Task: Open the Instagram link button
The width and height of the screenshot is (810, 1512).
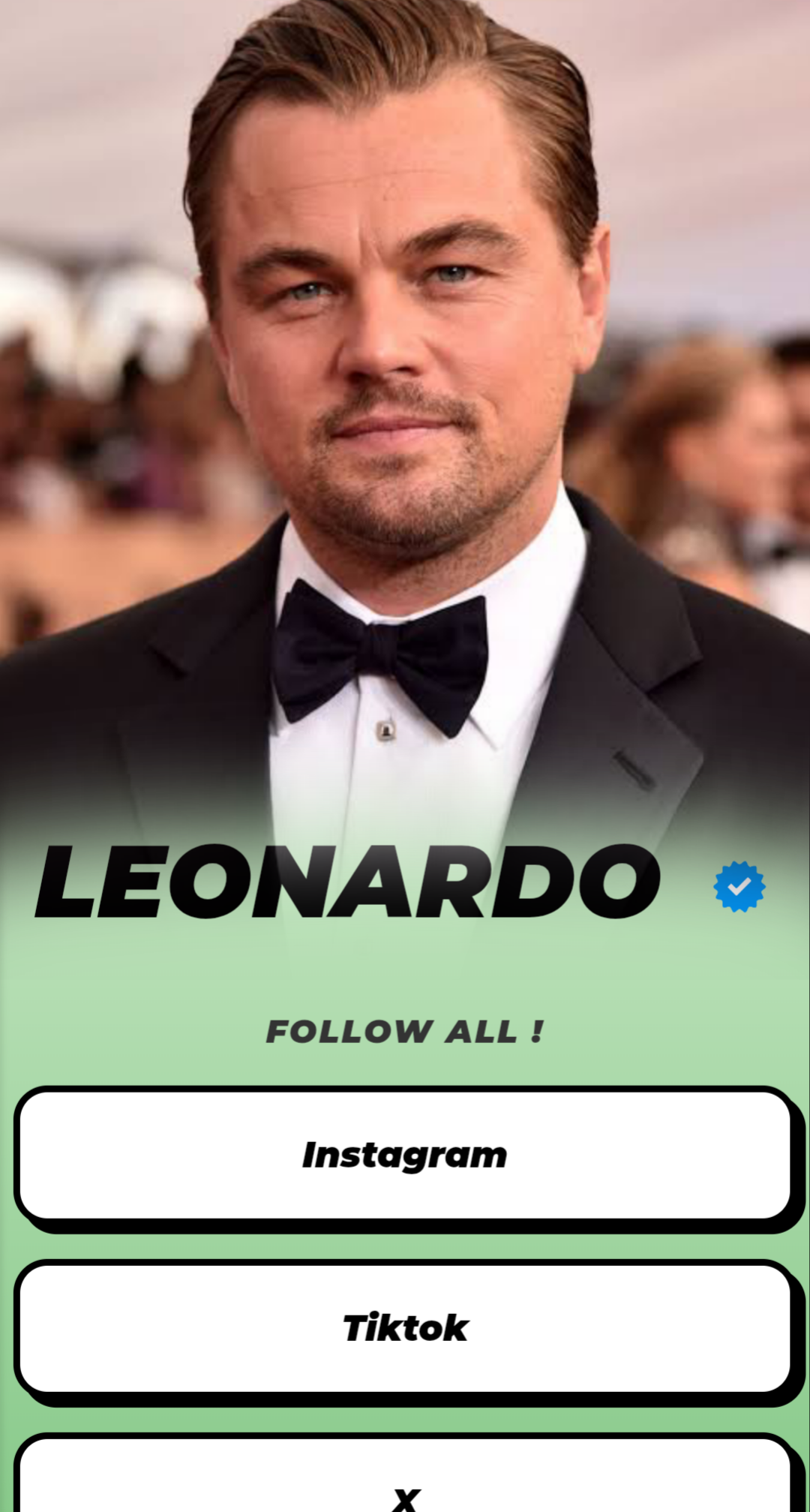Action: [x=404, y=1156]
